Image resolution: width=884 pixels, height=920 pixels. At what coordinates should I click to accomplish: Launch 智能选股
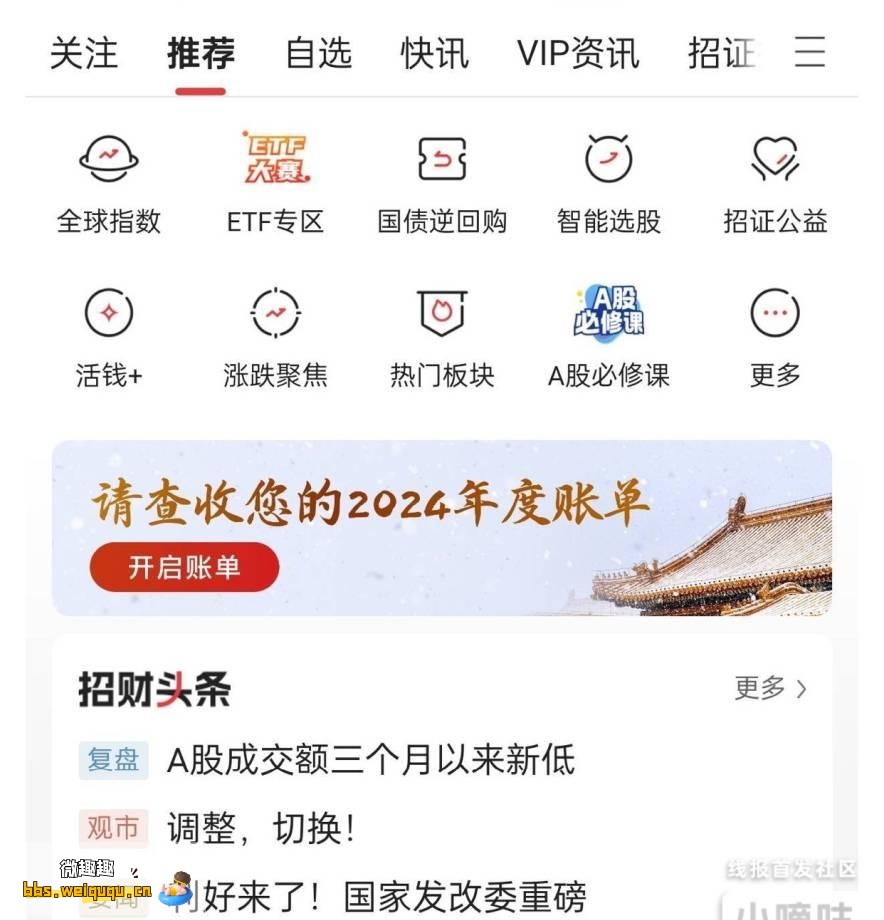pyautogui.click(x=608, y=185)
